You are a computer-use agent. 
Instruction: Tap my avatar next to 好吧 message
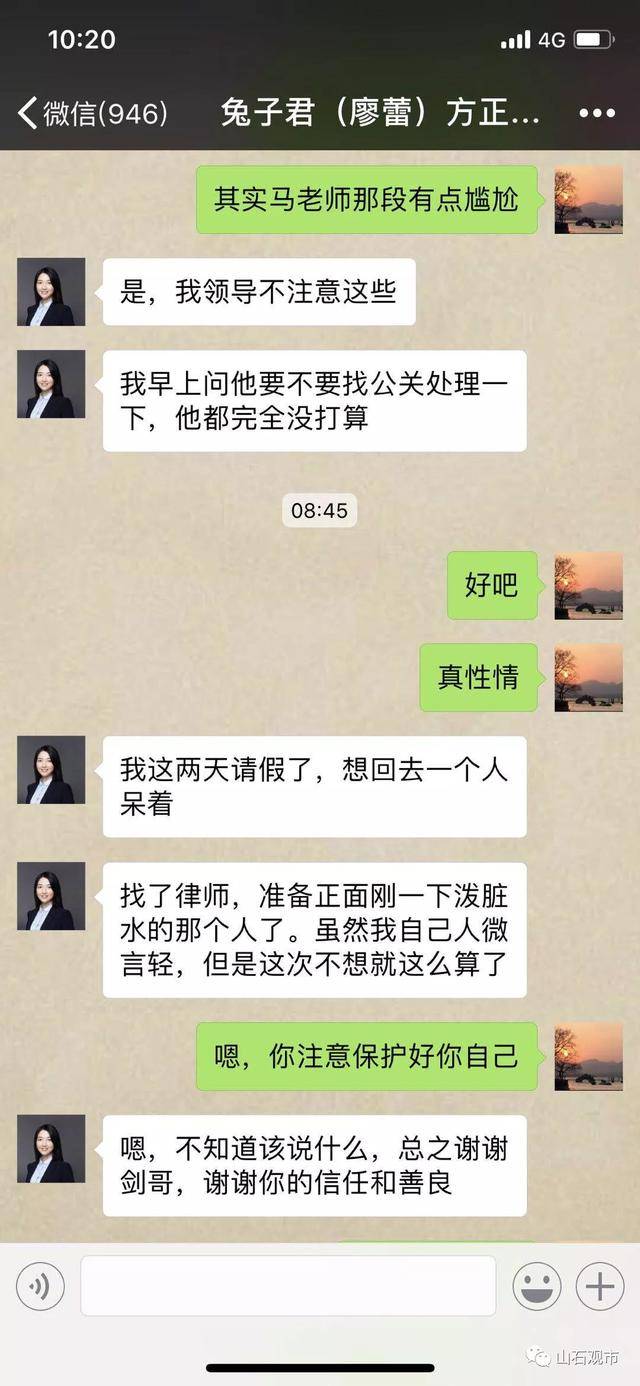click(588, 585)
